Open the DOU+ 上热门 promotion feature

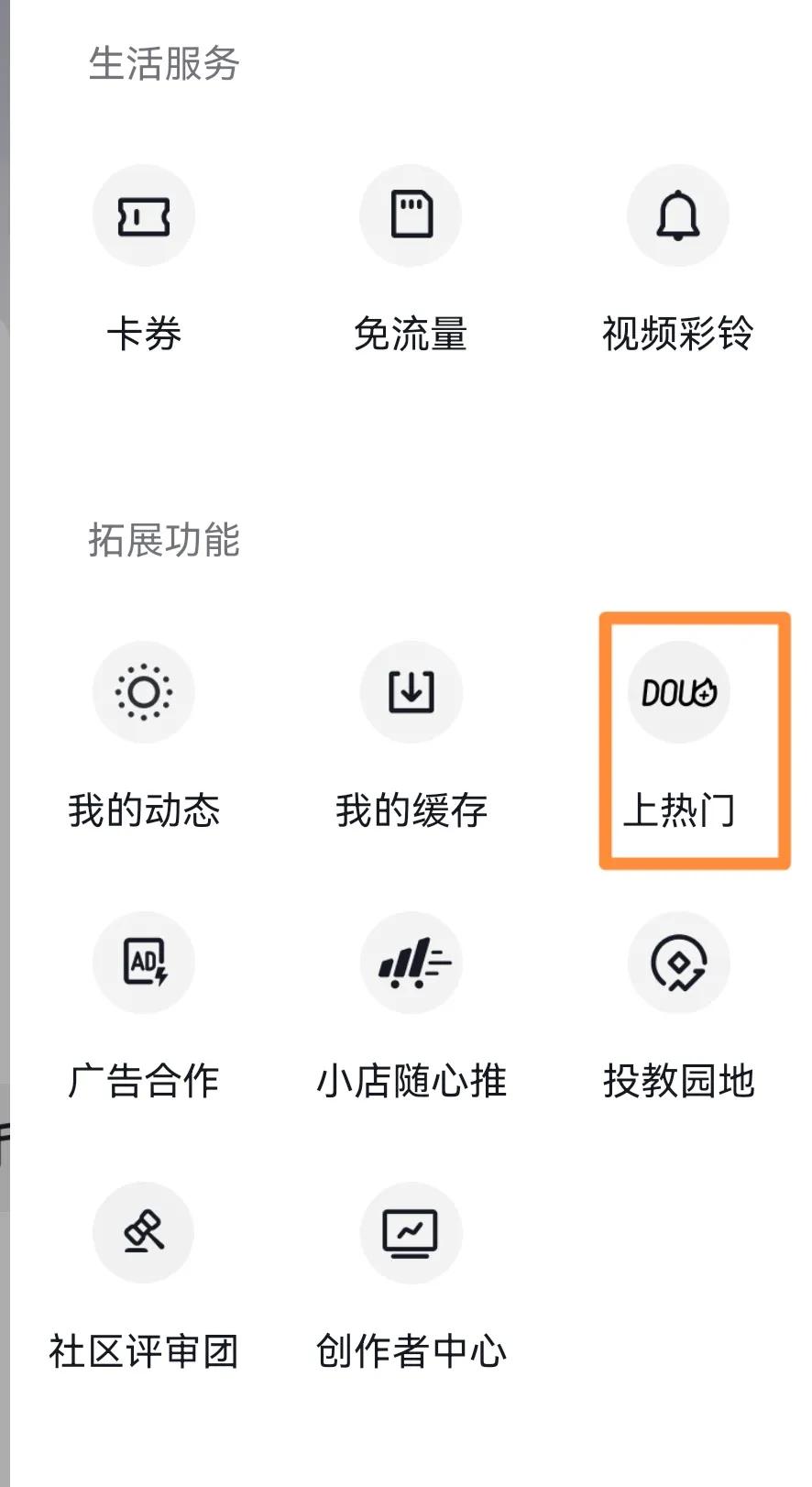[x=678, y=692]
